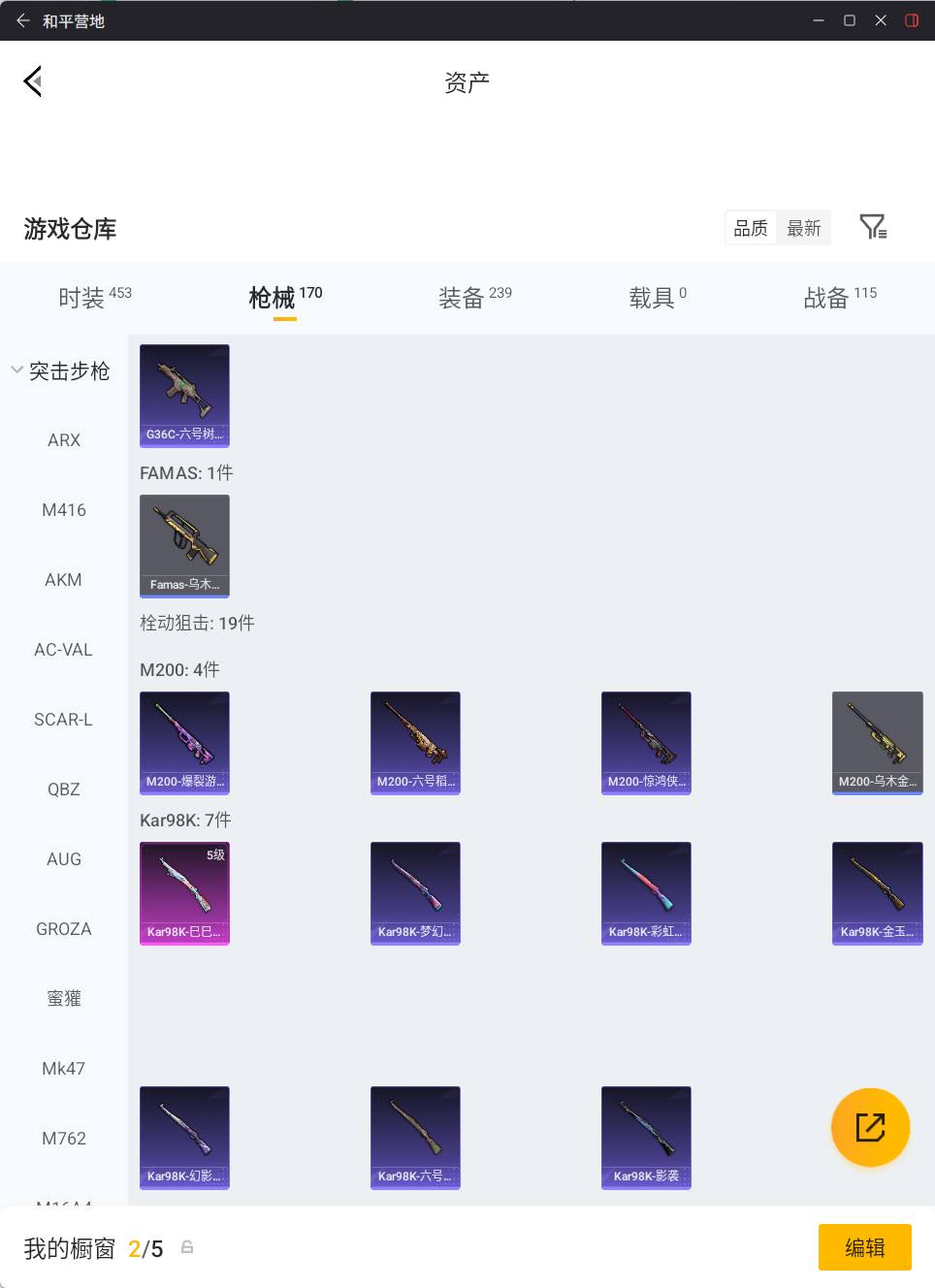Open the empty 载具 tab
Screen dimensions: 935x1288
pos(651,297)
